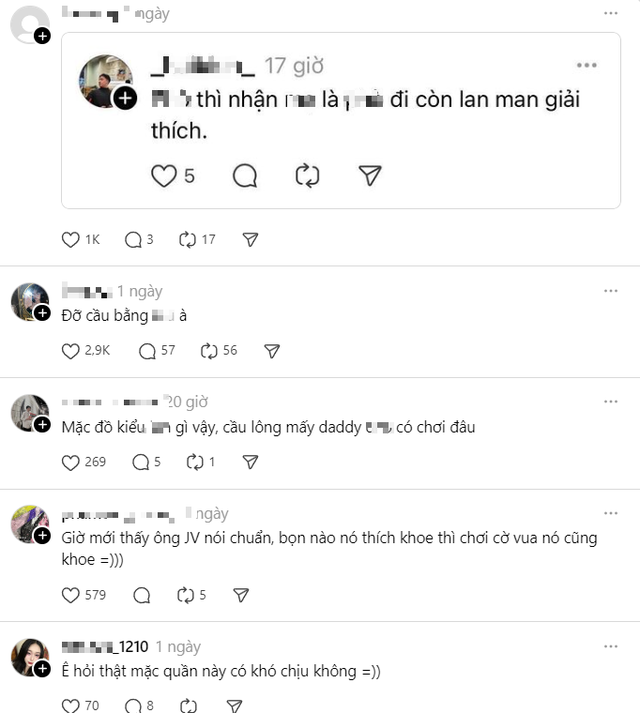Like the top post with 1K likes
Viewport: 640px width, 713px height.
[x=71, y=240]
